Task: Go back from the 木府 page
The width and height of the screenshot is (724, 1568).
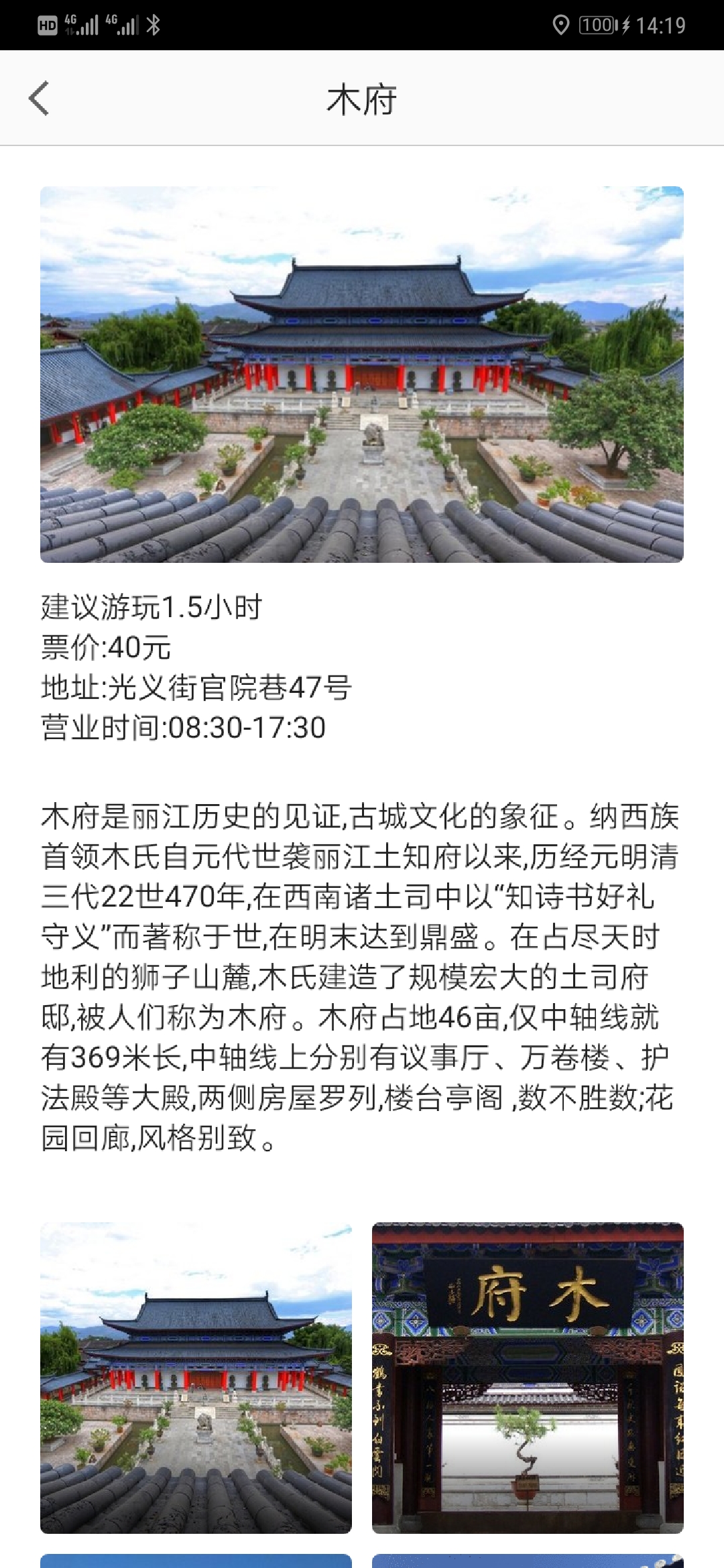Action: click(x=39, y=99)
